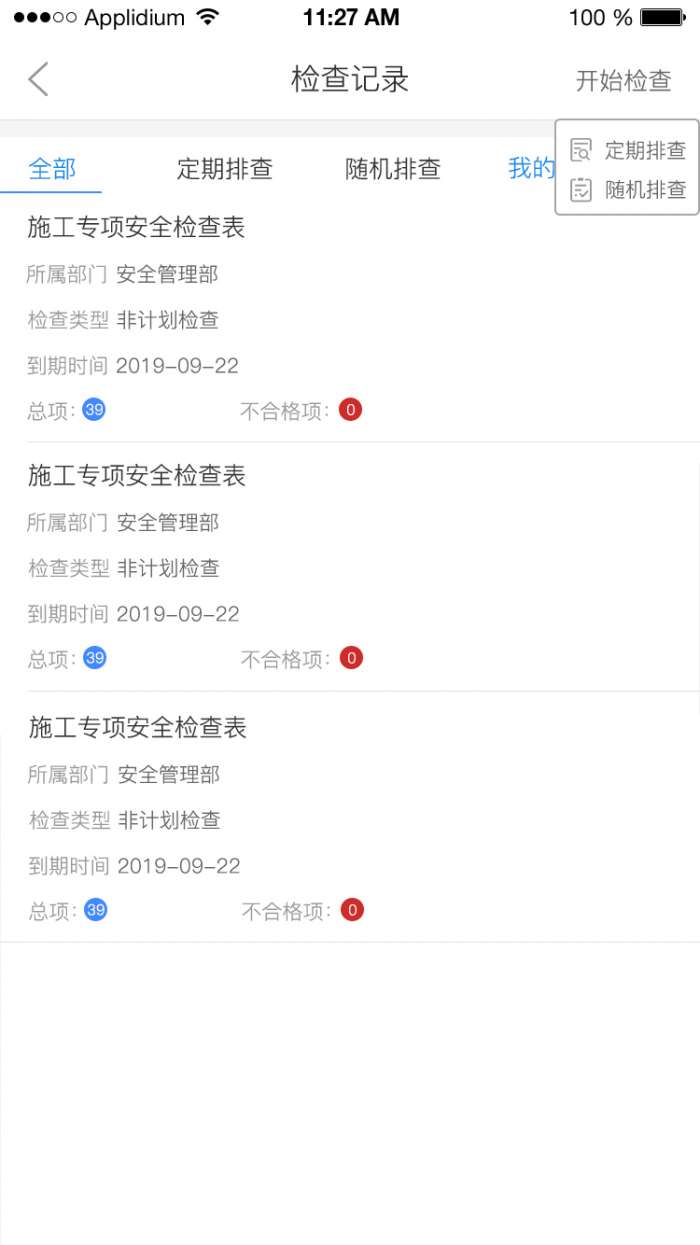The image size is (700, 1245).
Task: Switch to the 定期排查 tab
Action: tap(224, 168)
